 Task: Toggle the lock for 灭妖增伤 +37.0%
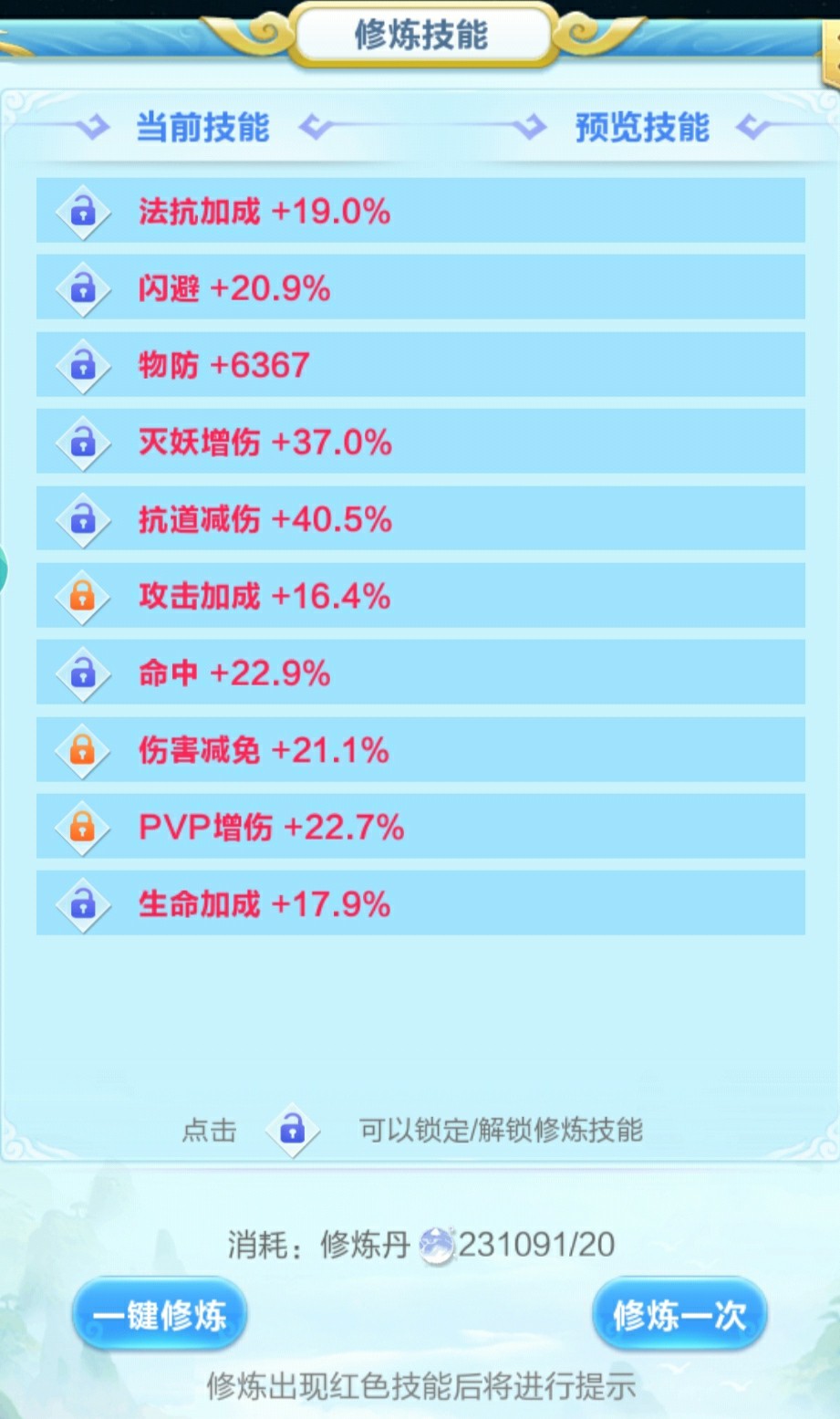click(x=83, y=443)
